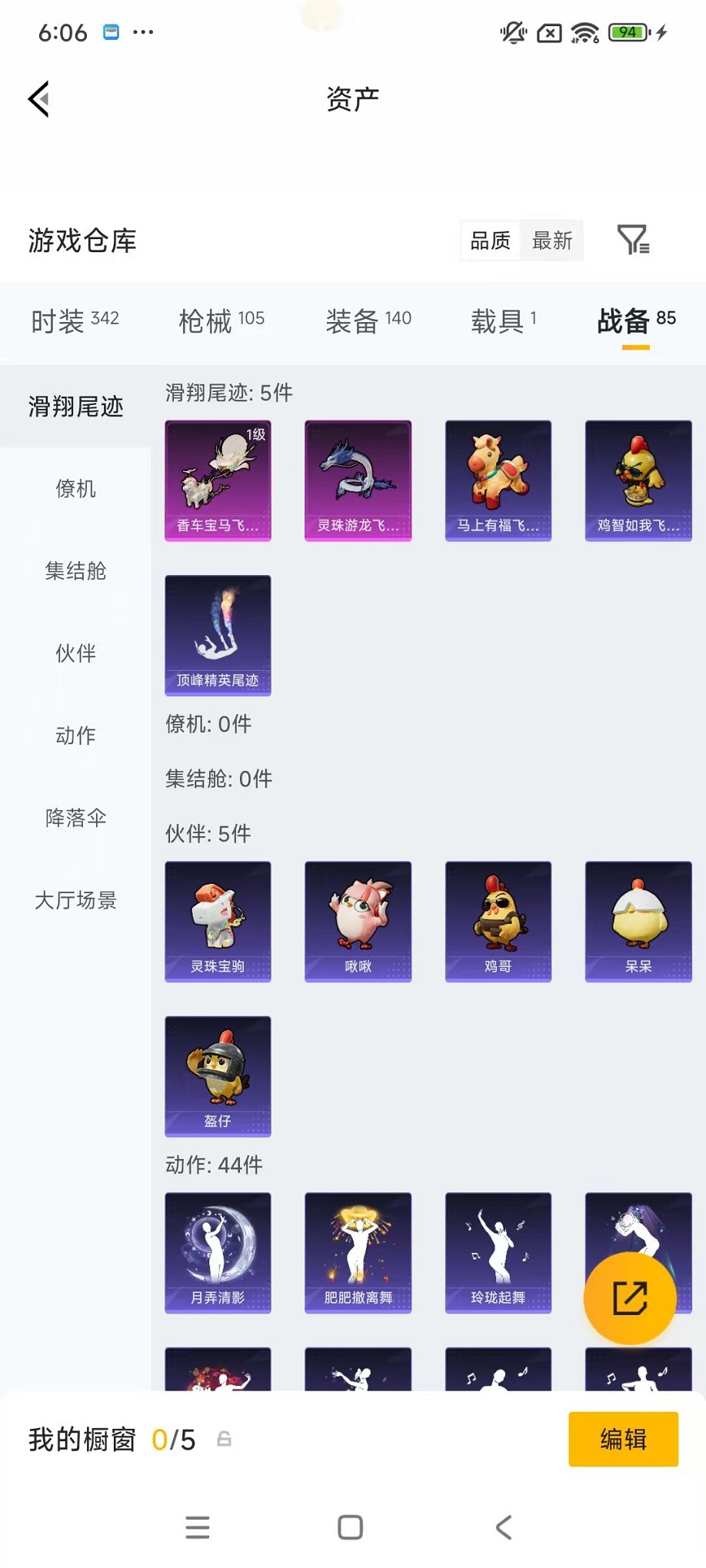Expand the 伙伴 sidebar category
The height and width of the screenshot is (1568, 706).
(x=74, y=653)
